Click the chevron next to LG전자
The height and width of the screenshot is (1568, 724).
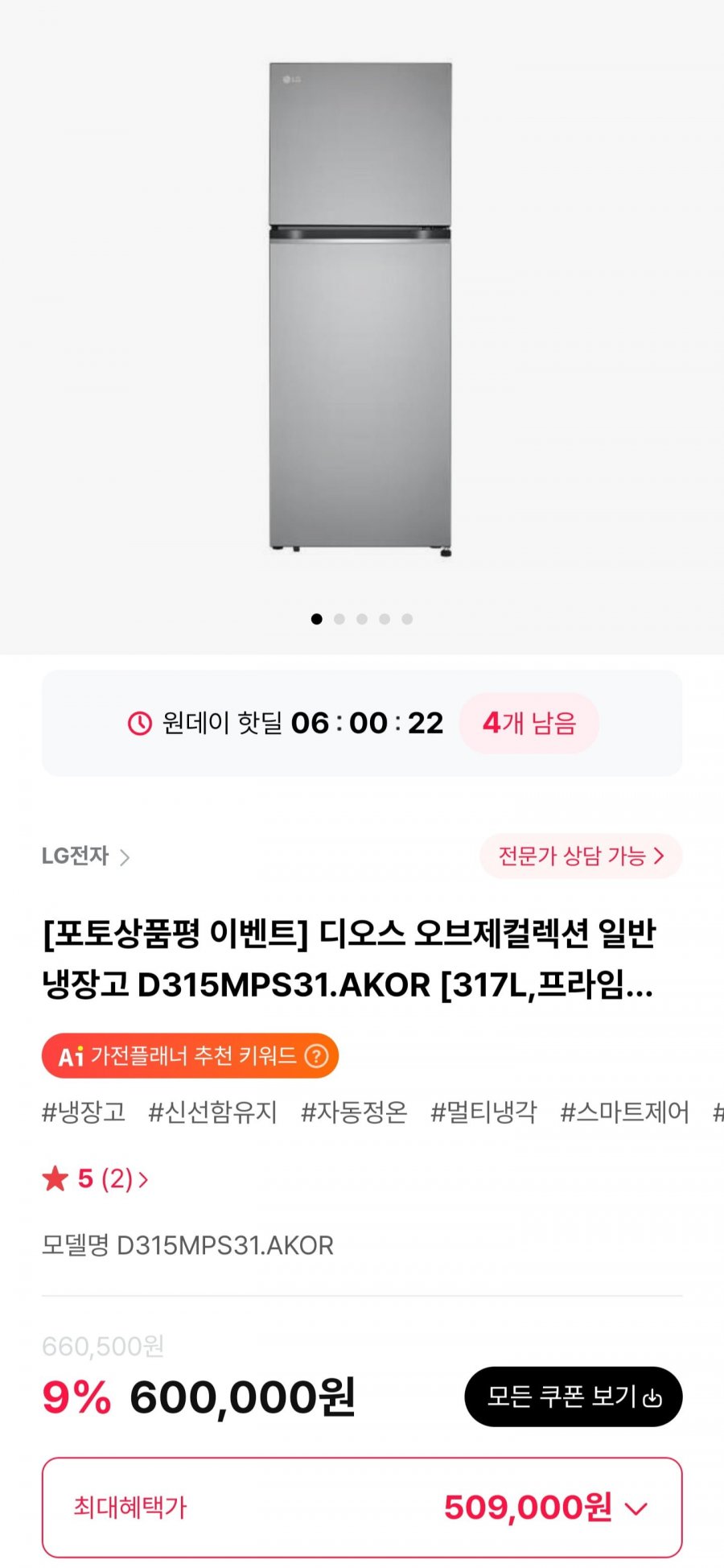point(126,856)
